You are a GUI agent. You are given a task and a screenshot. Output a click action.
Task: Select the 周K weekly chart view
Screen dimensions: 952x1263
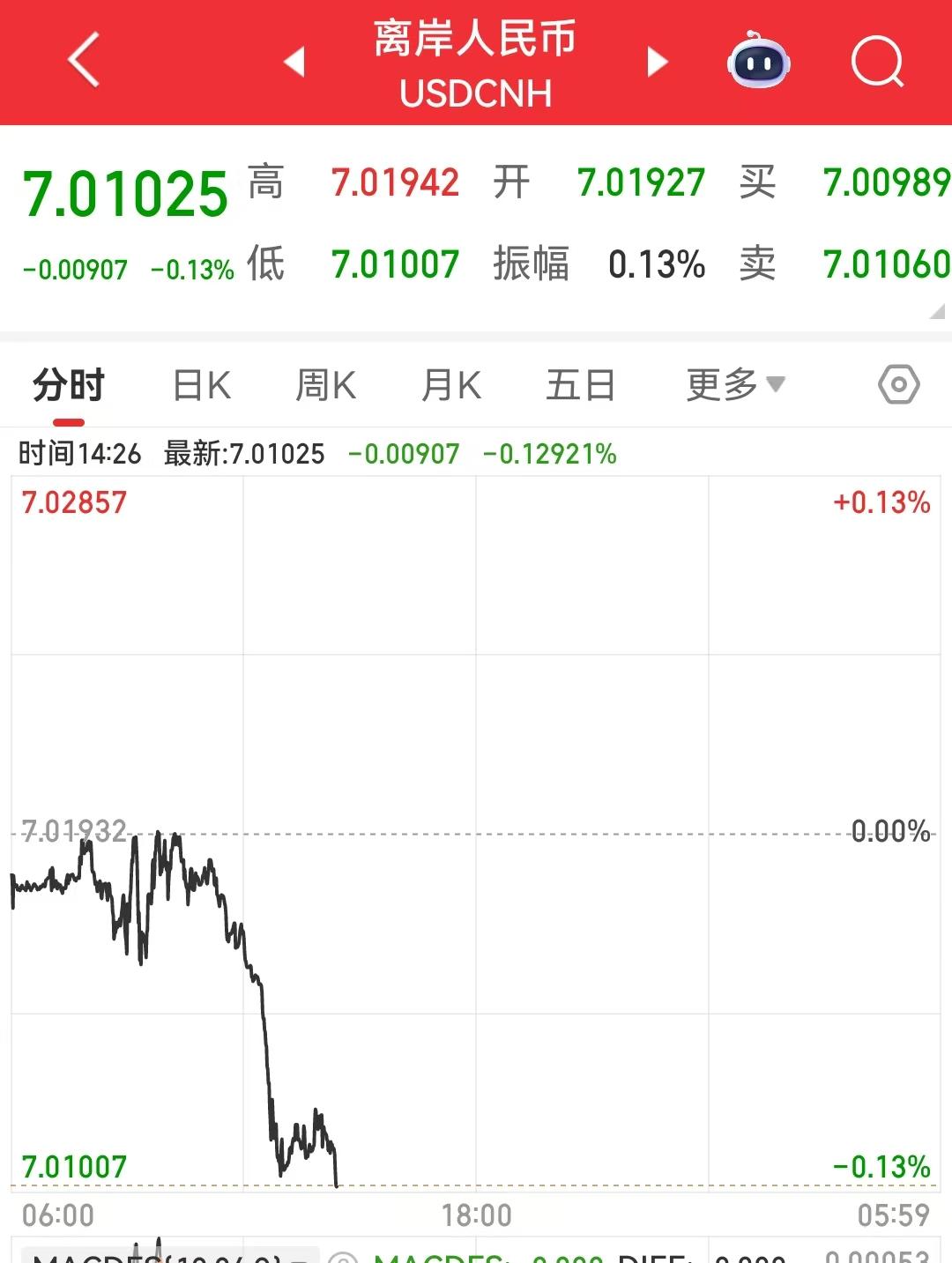[x=325, y=384]
